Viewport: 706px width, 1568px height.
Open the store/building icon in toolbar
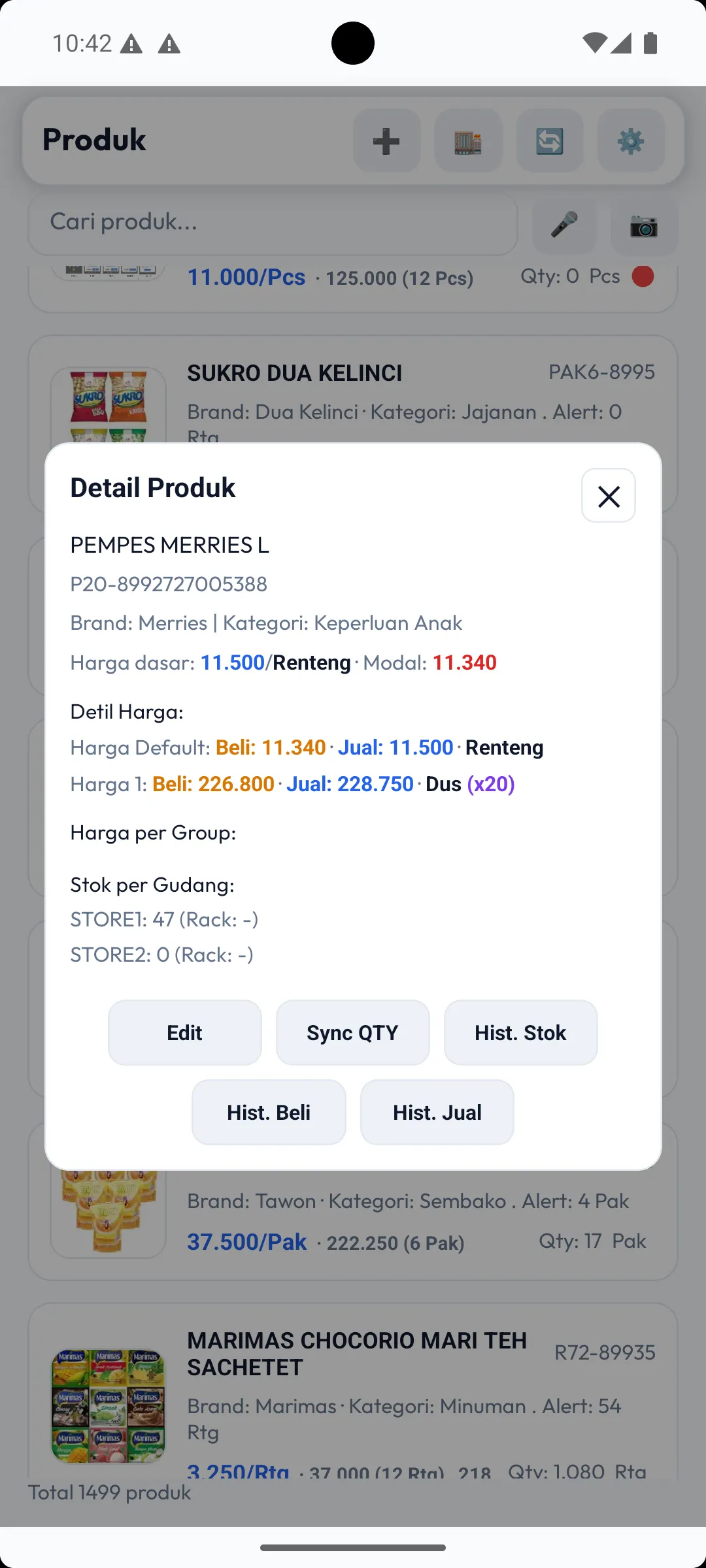[x=468, y=140]
